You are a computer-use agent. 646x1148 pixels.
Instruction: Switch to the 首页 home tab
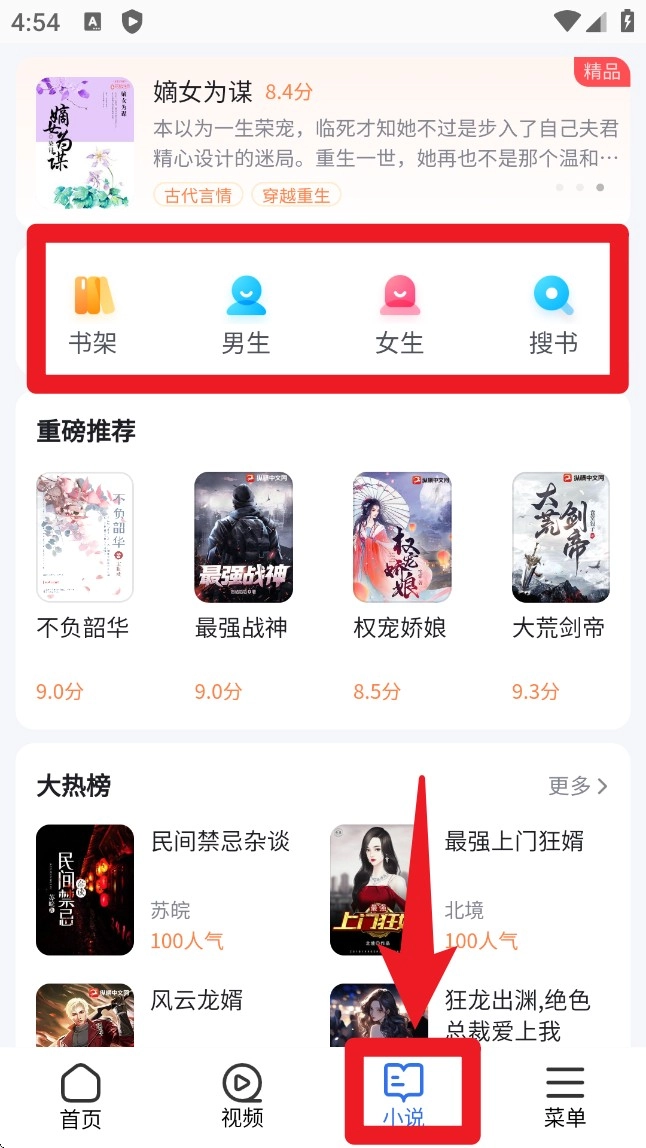(x=81, y=1096)
